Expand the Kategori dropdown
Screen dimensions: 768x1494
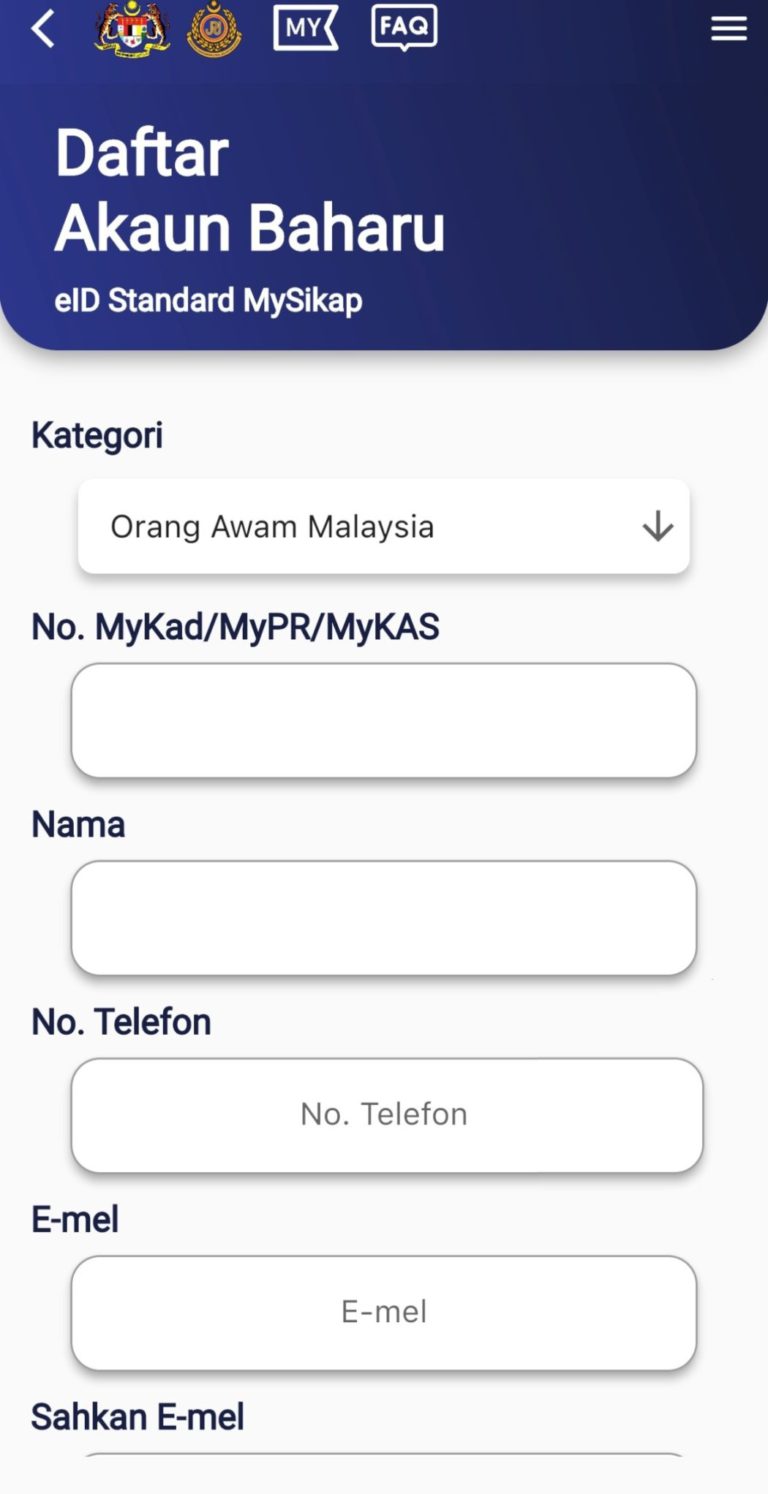coord(383,526)
